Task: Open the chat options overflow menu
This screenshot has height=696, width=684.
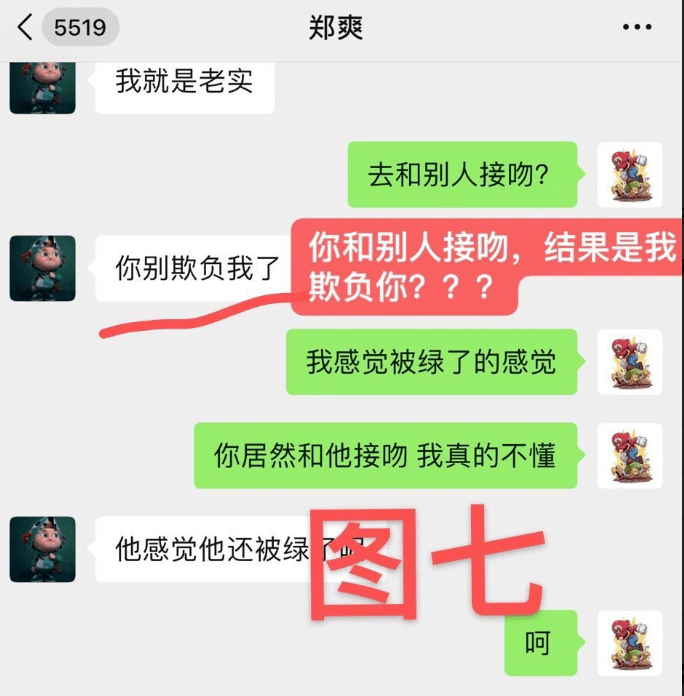Action: (x=637, y=27)
